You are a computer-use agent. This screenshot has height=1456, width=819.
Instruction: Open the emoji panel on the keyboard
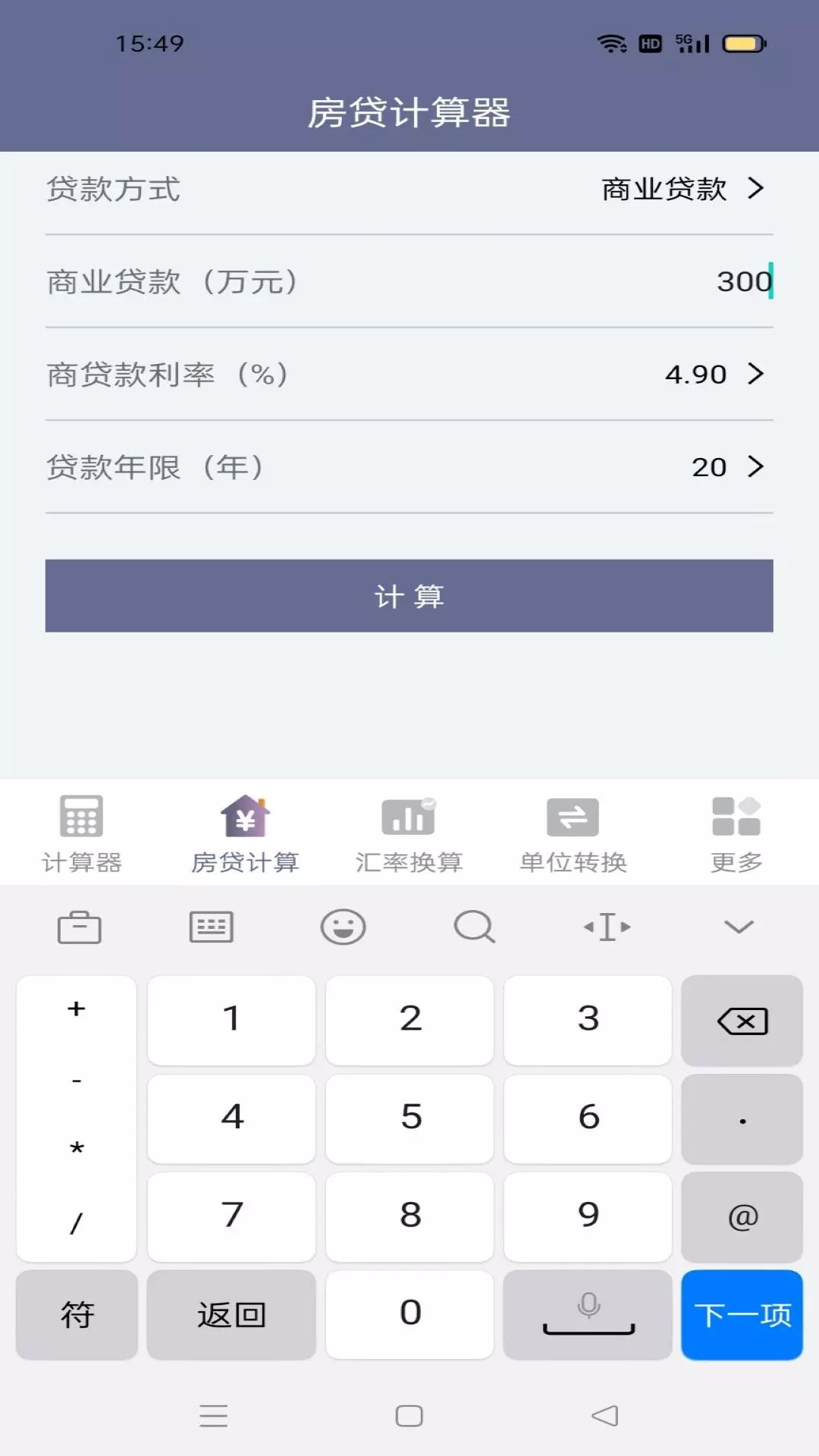click(343, 926)
